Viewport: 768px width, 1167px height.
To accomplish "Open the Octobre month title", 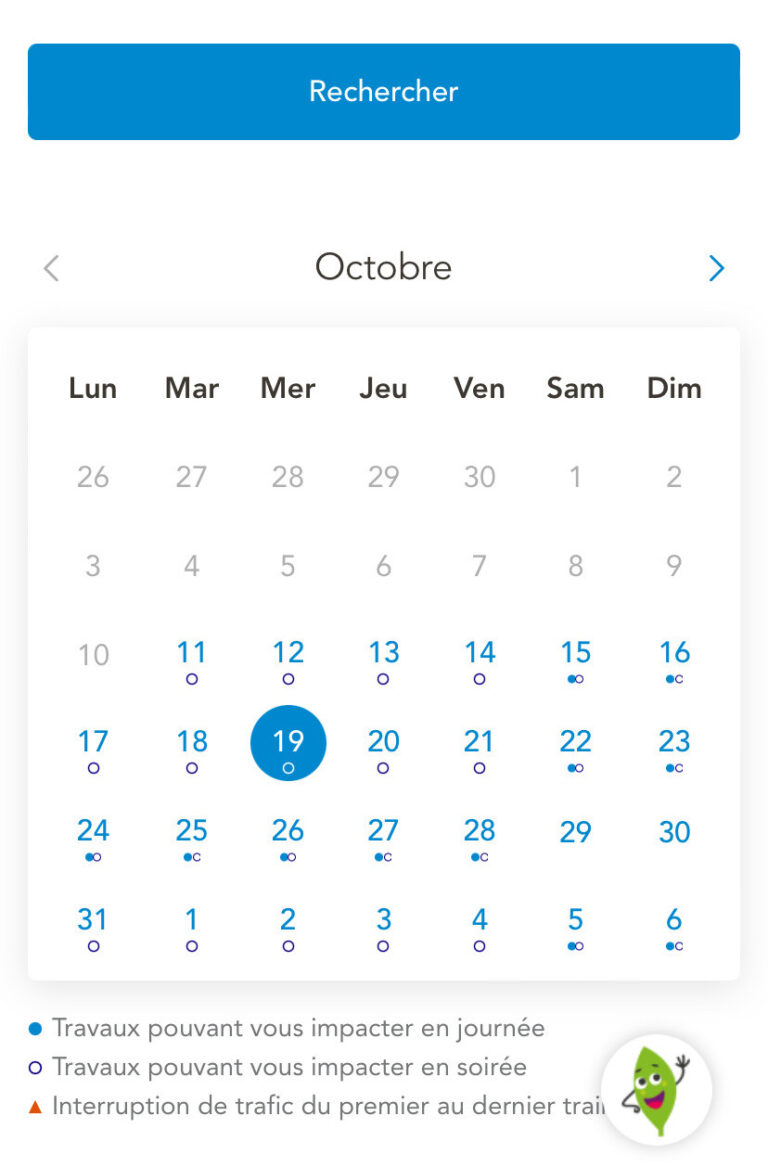I will click(384, 268).
